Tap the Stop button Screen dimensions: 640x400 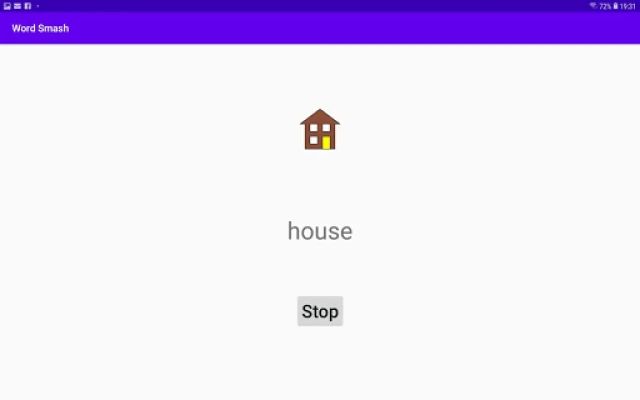click(320, 311)
